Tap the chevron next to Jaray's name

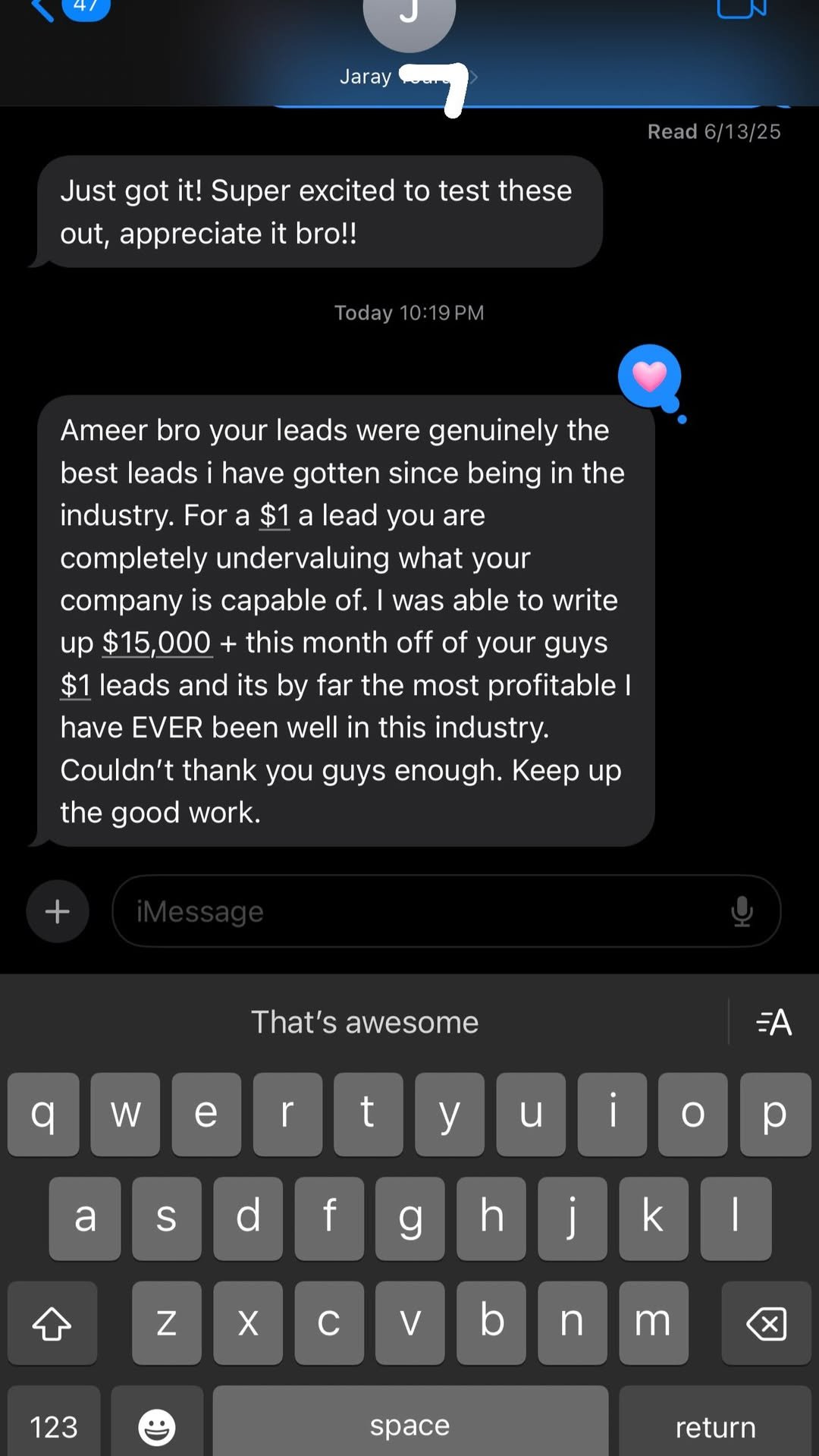(x=474, y=76)
